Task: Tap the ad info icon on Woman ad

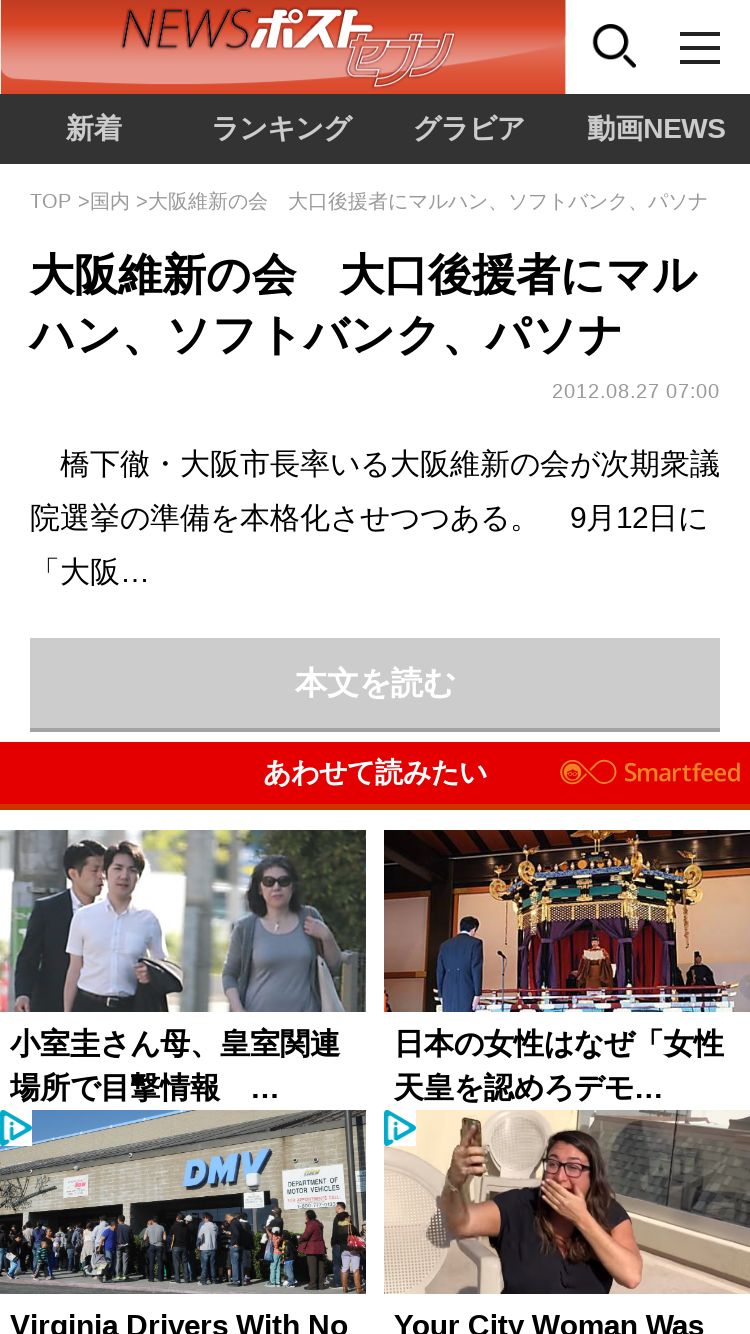Action: coord(399,1128)
